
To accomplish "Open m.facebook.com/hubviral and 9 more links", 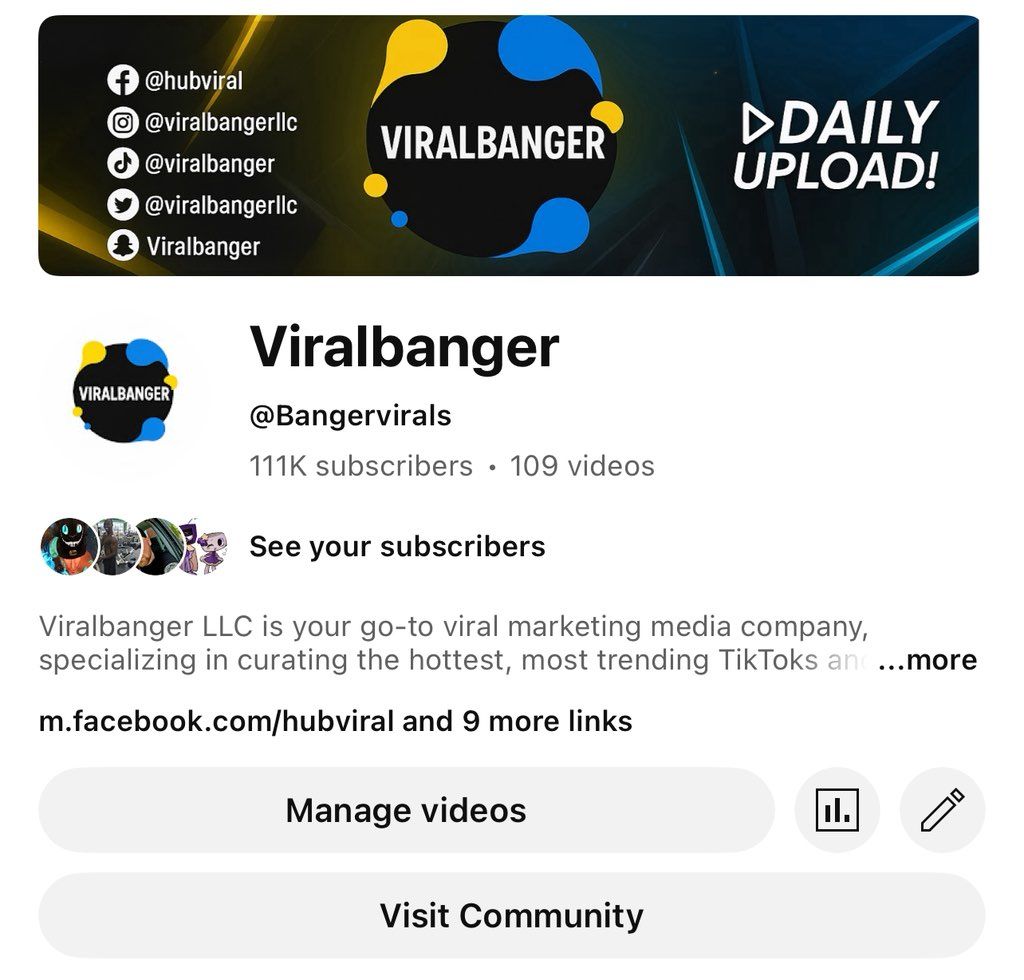I will [x=335, y=721].
